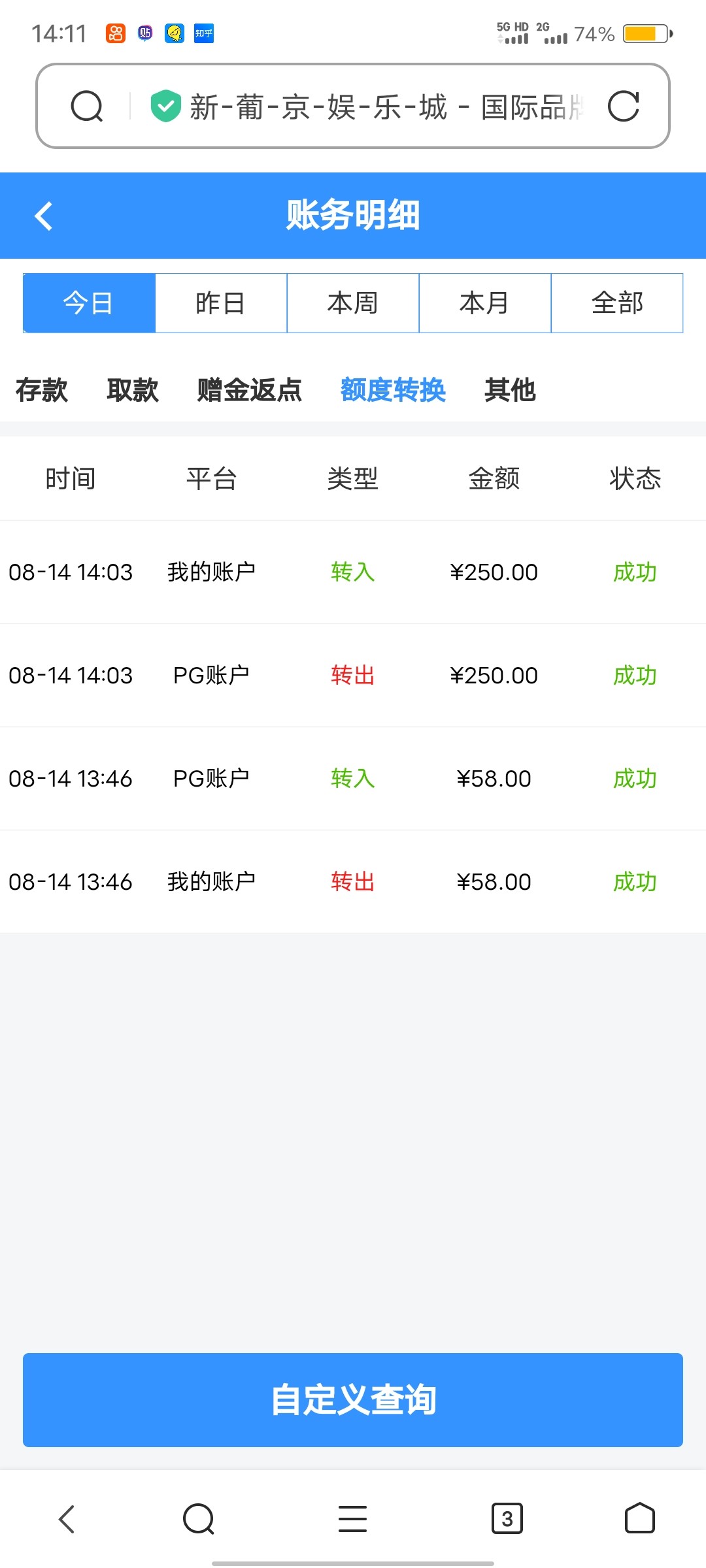Tap the 自定义查询 button

tap(353, 1399)
